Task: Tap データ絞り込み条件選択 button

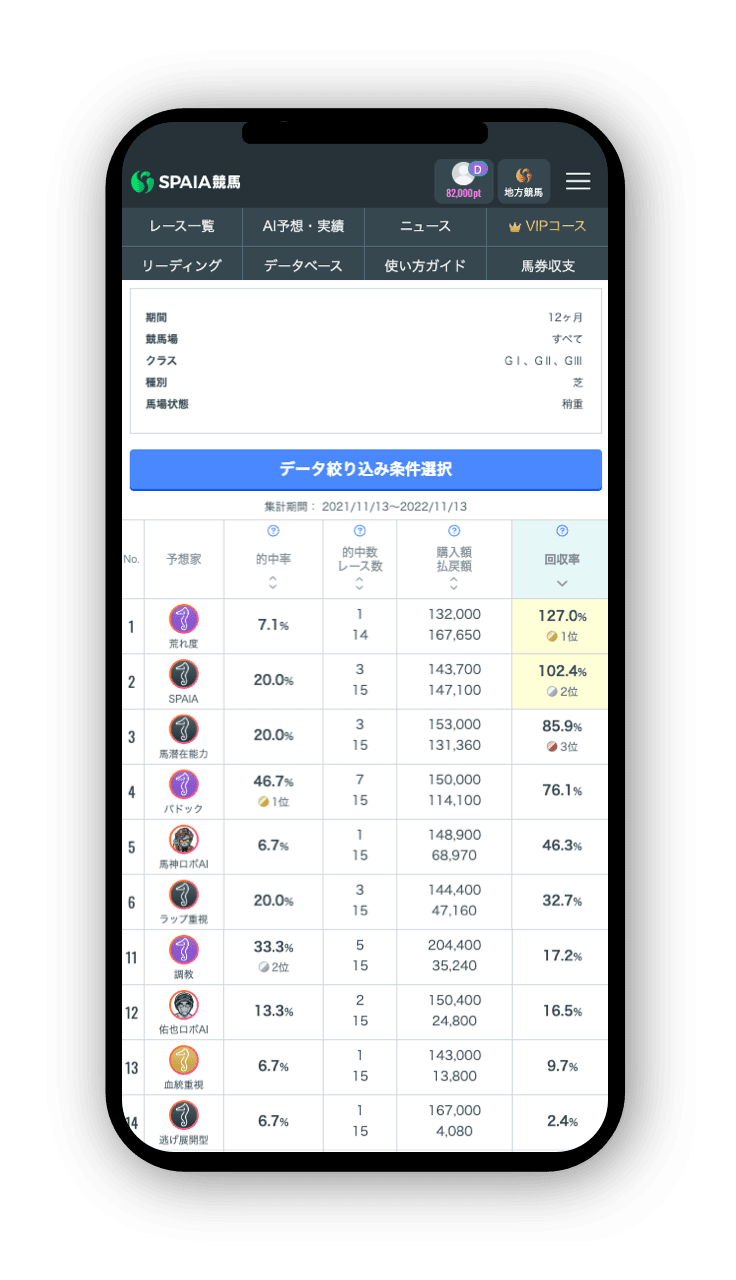Action: coord(365,469)
